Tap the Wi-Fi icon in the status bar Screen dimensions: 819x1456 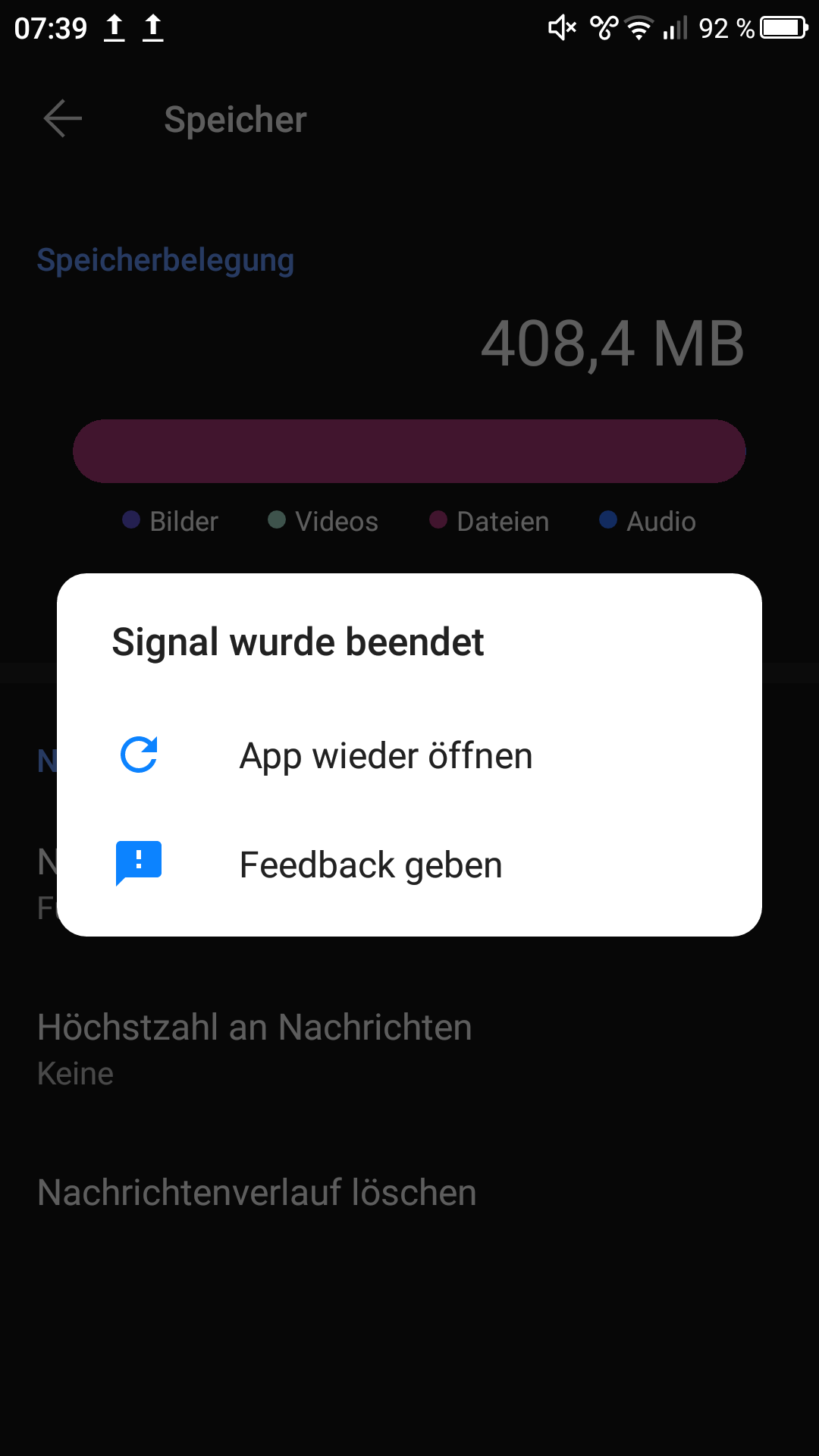tap(638, 27)
